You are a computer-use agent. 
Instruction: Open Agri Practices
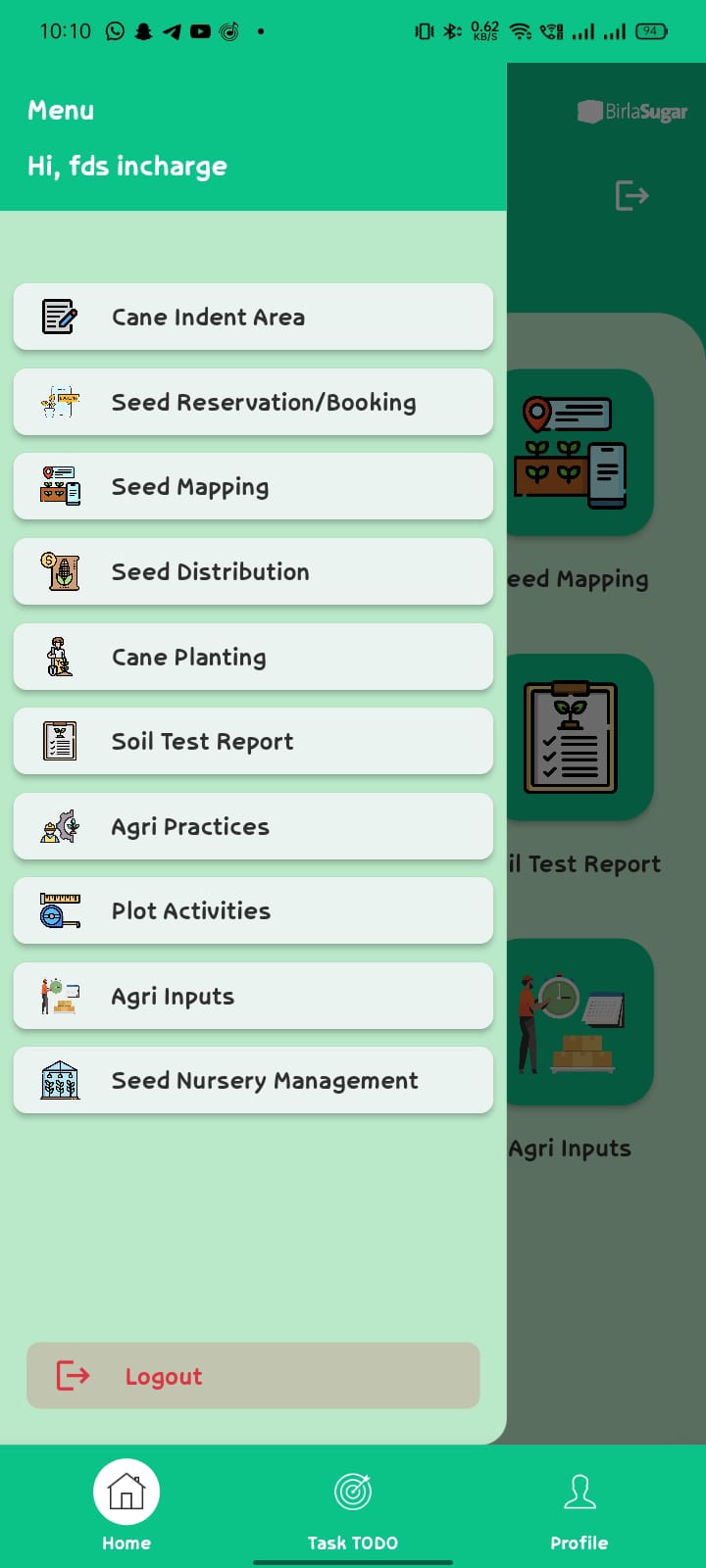pos(253,826)
